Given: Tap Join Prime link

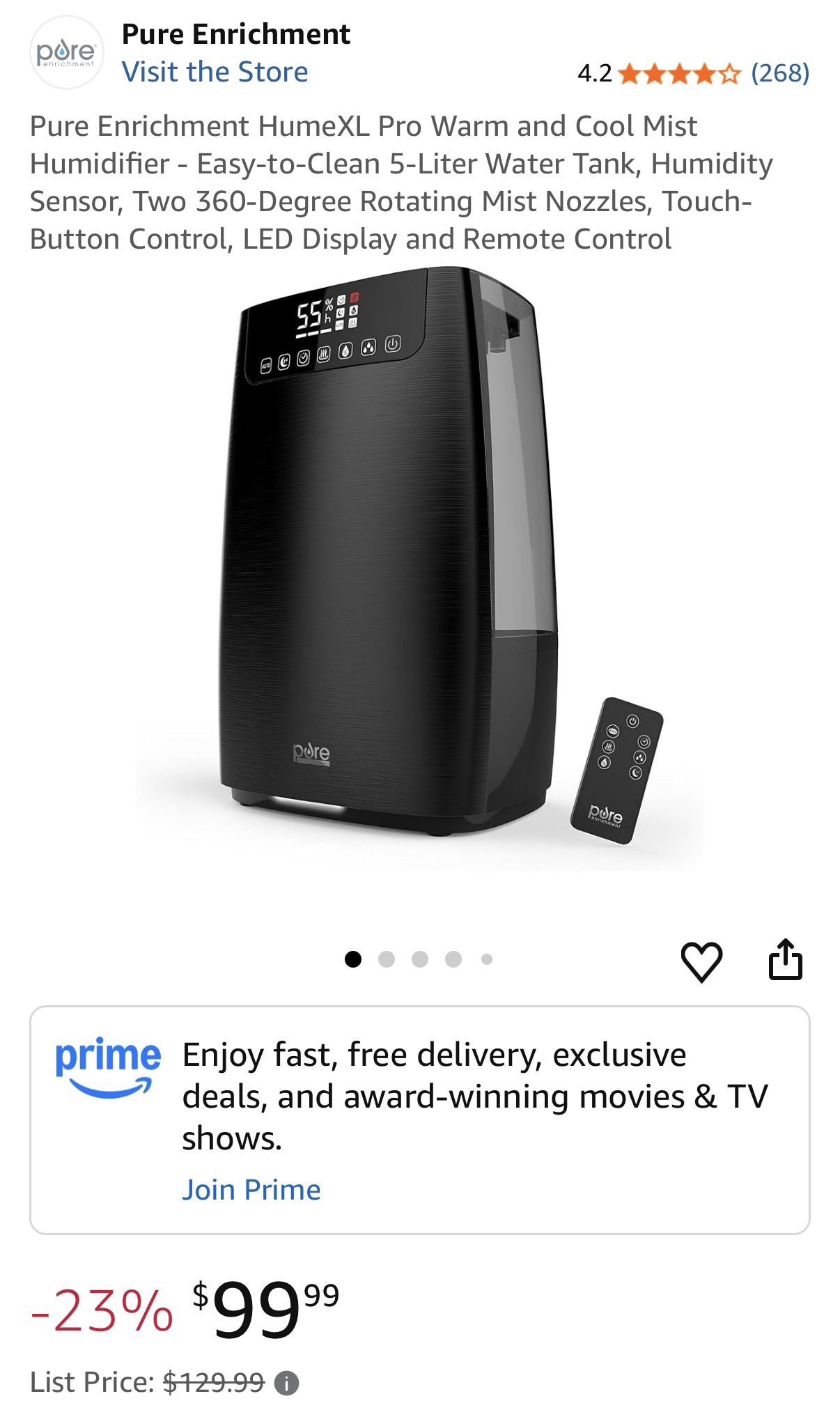Looking at the screenshot, I should [x=251, y=1190].
